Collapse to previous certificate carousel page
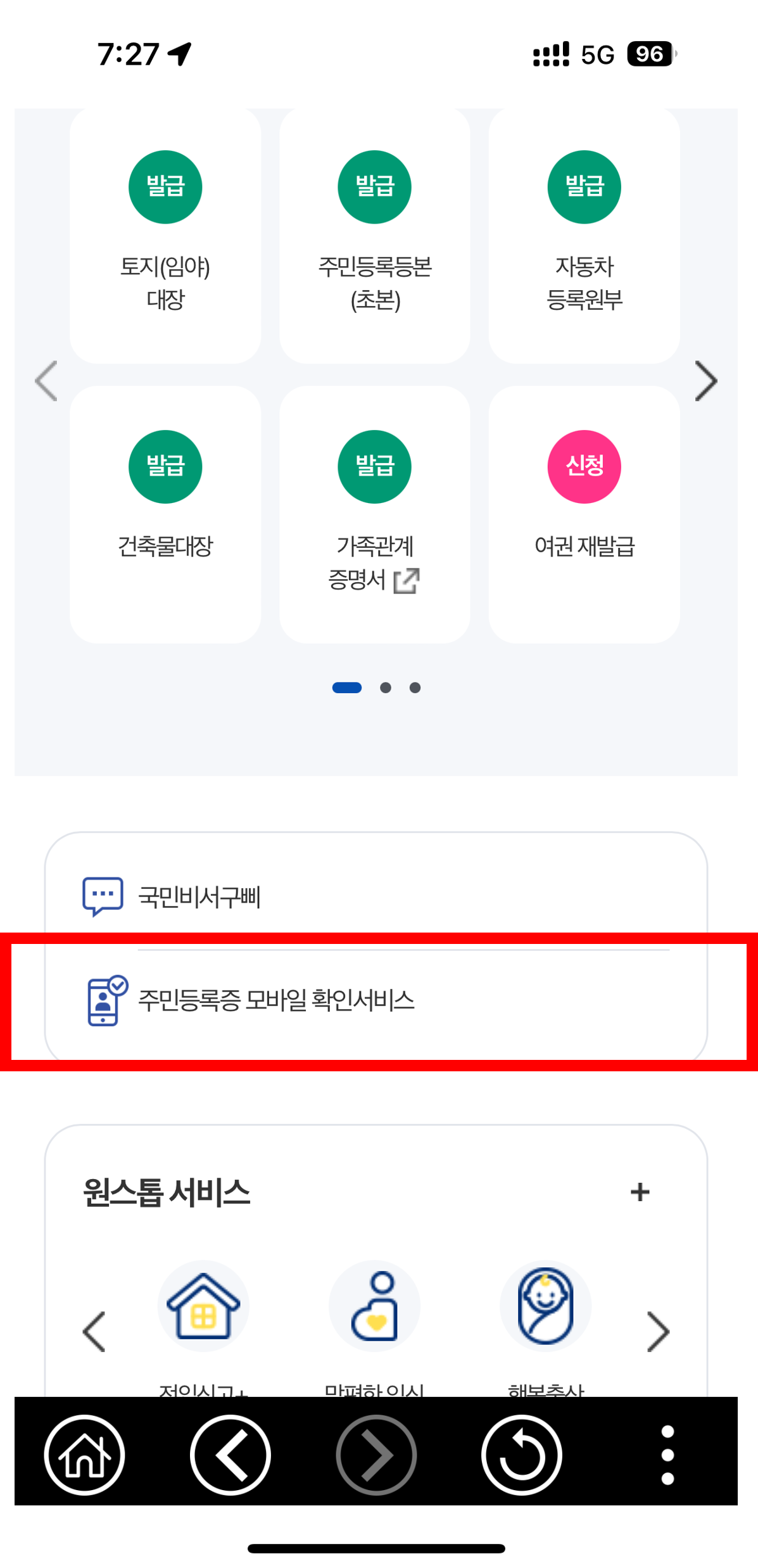 [x=46, y=381]
